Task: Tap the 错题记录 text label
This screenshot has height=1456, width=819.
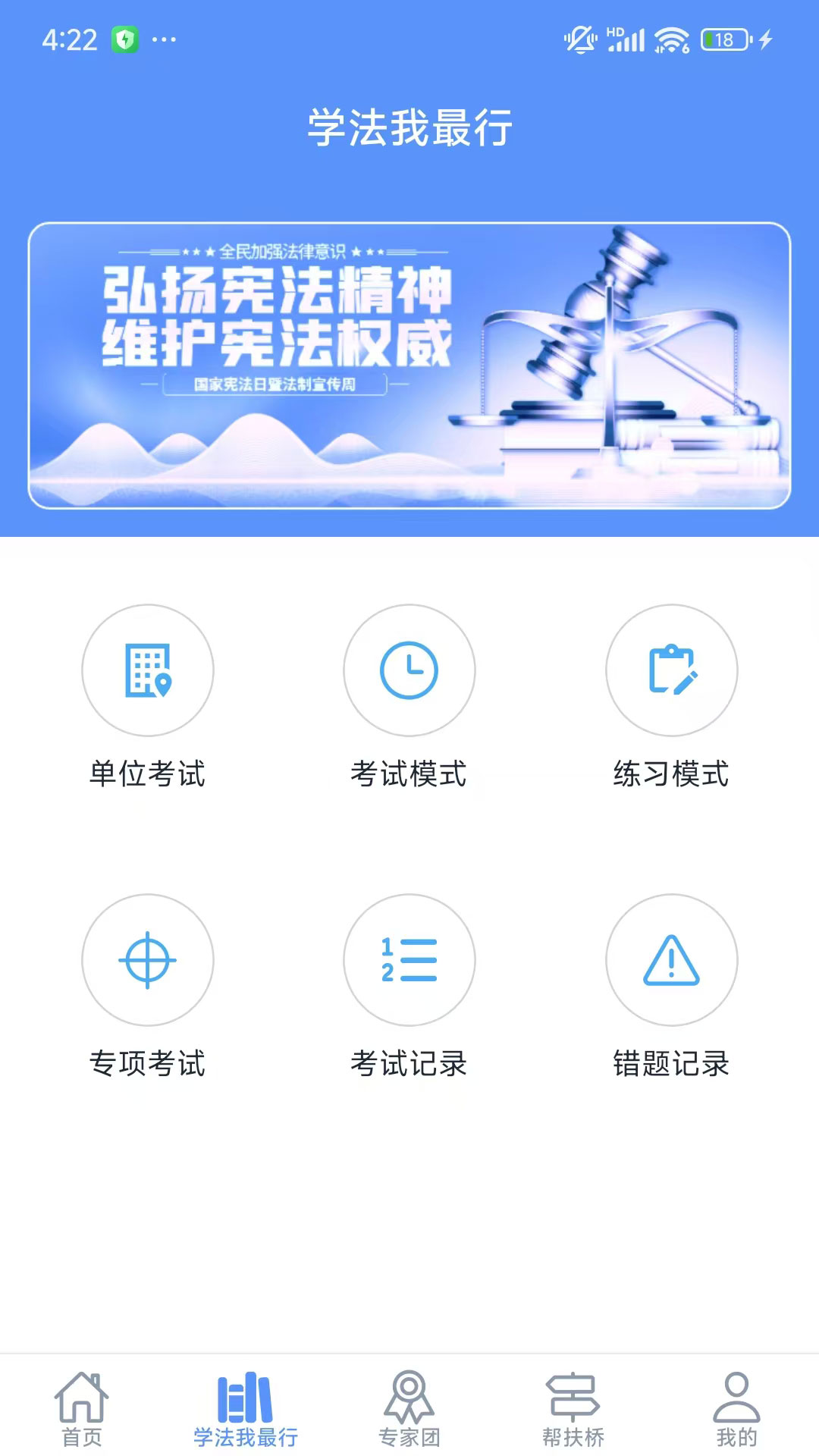Action: 672,1064
